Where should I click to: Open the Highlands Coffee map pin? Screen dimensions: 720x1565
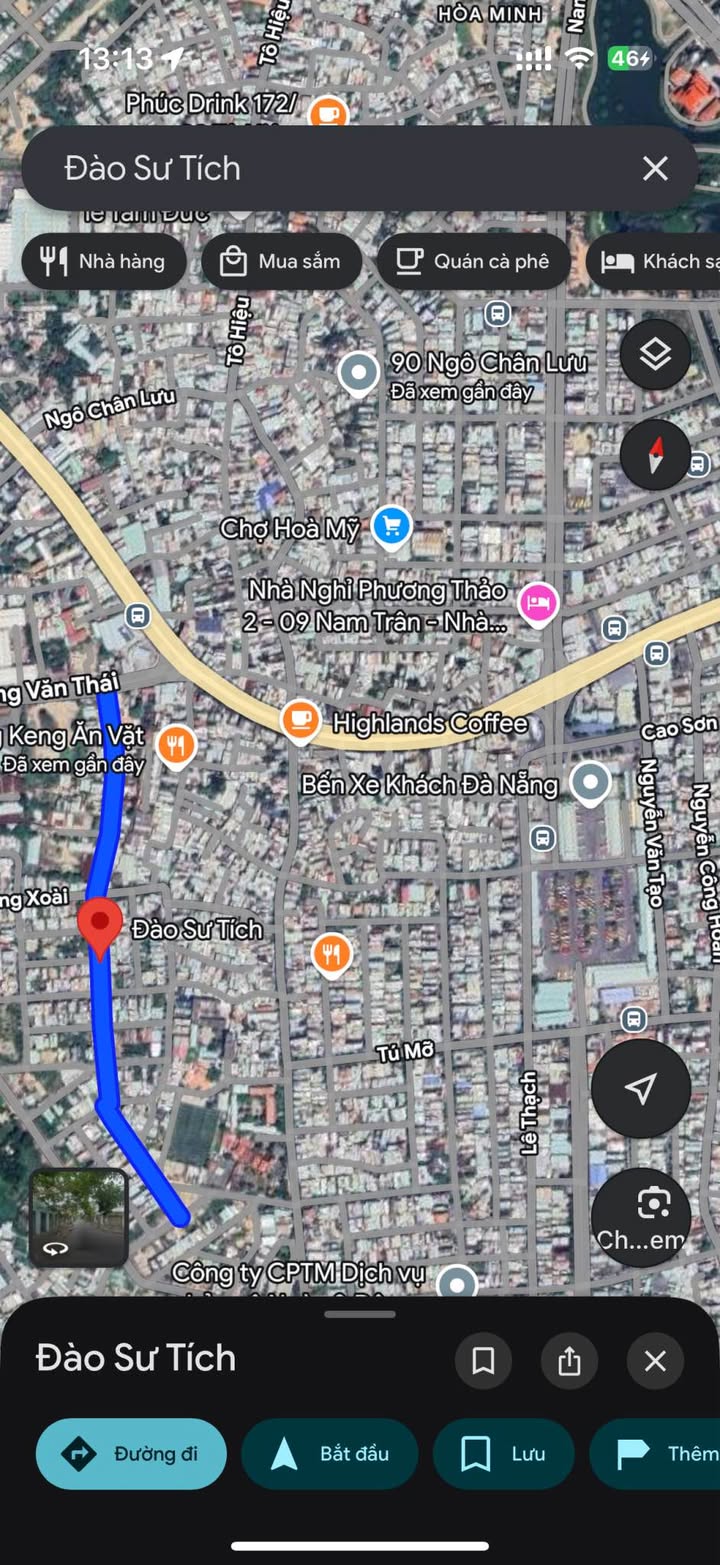(x=300, y=720)
